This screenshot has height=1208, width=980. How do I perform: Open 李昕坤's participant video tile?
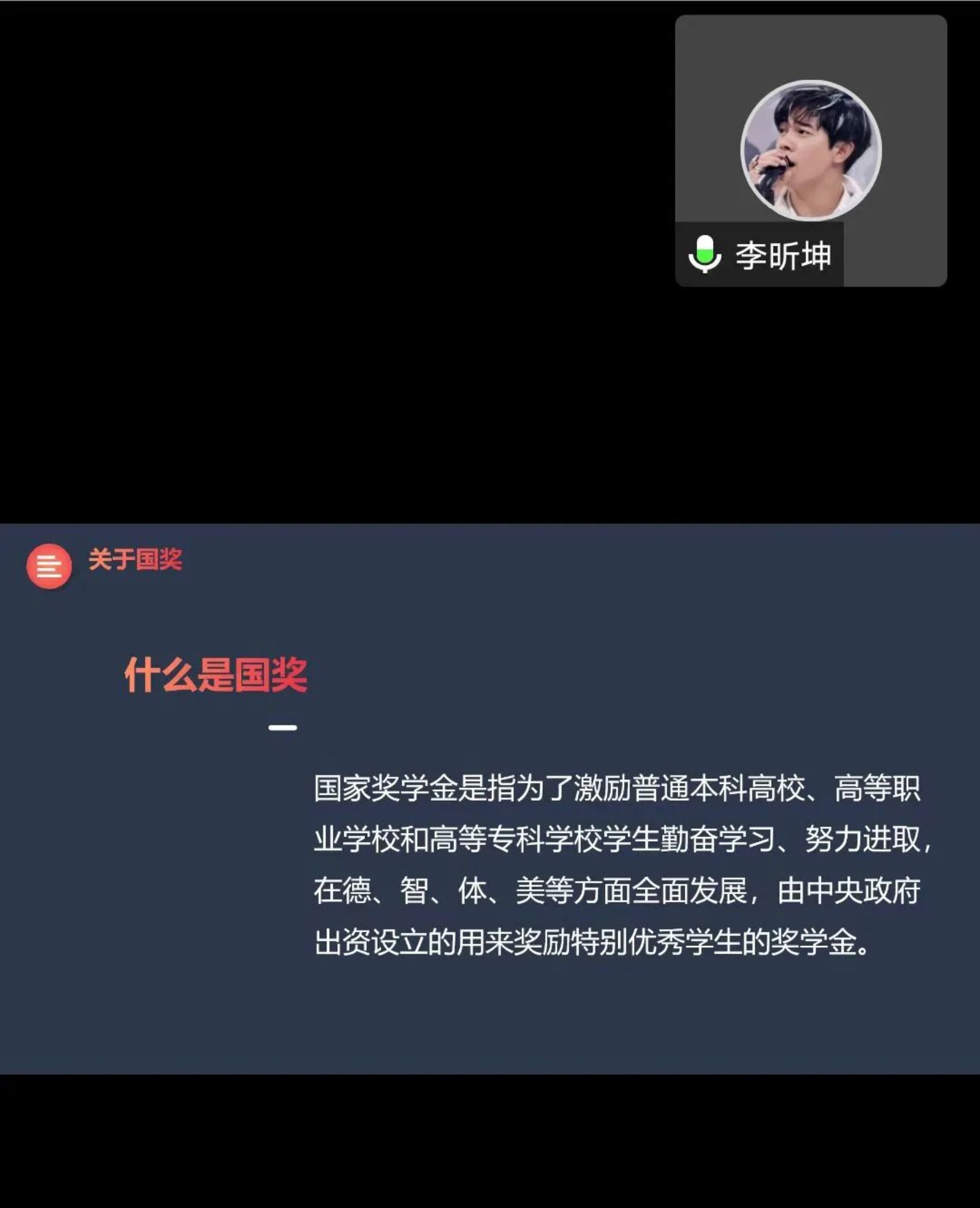810,151
